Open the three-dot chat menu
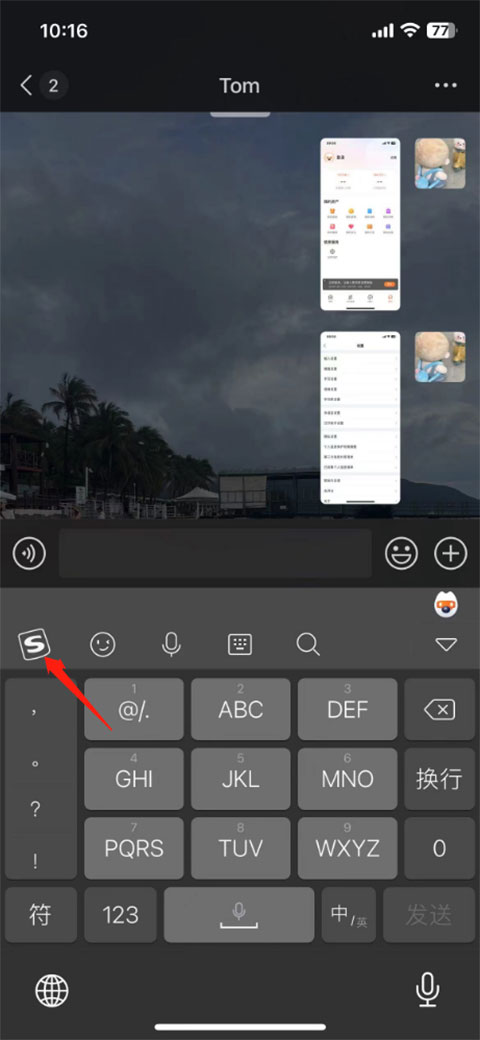This screenshot has height=1040, width=480. [x=446, y=86]
